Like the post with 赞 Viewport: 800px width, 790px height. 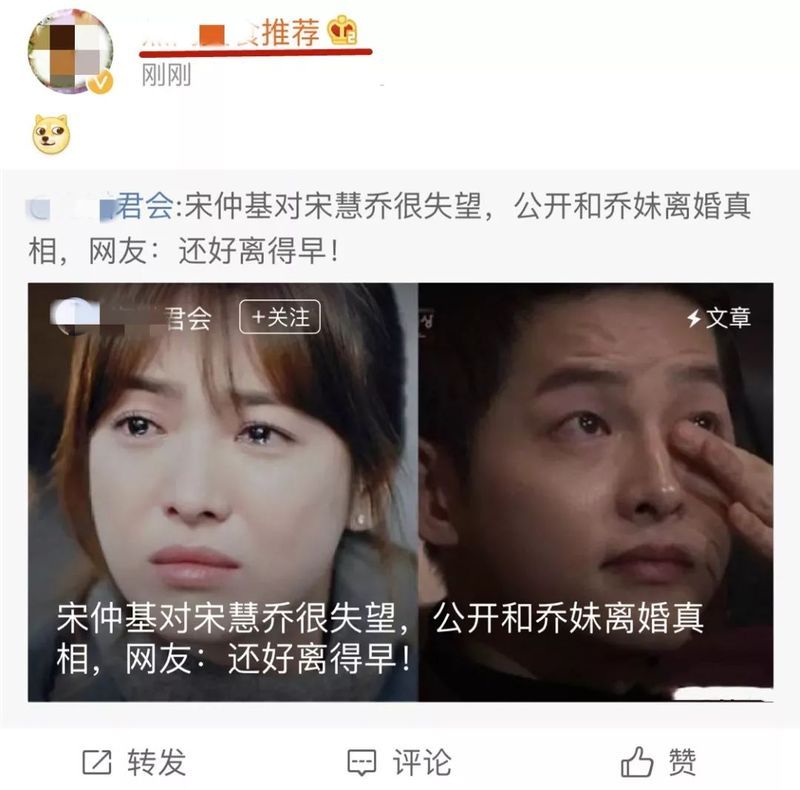(x=658, y=763)
